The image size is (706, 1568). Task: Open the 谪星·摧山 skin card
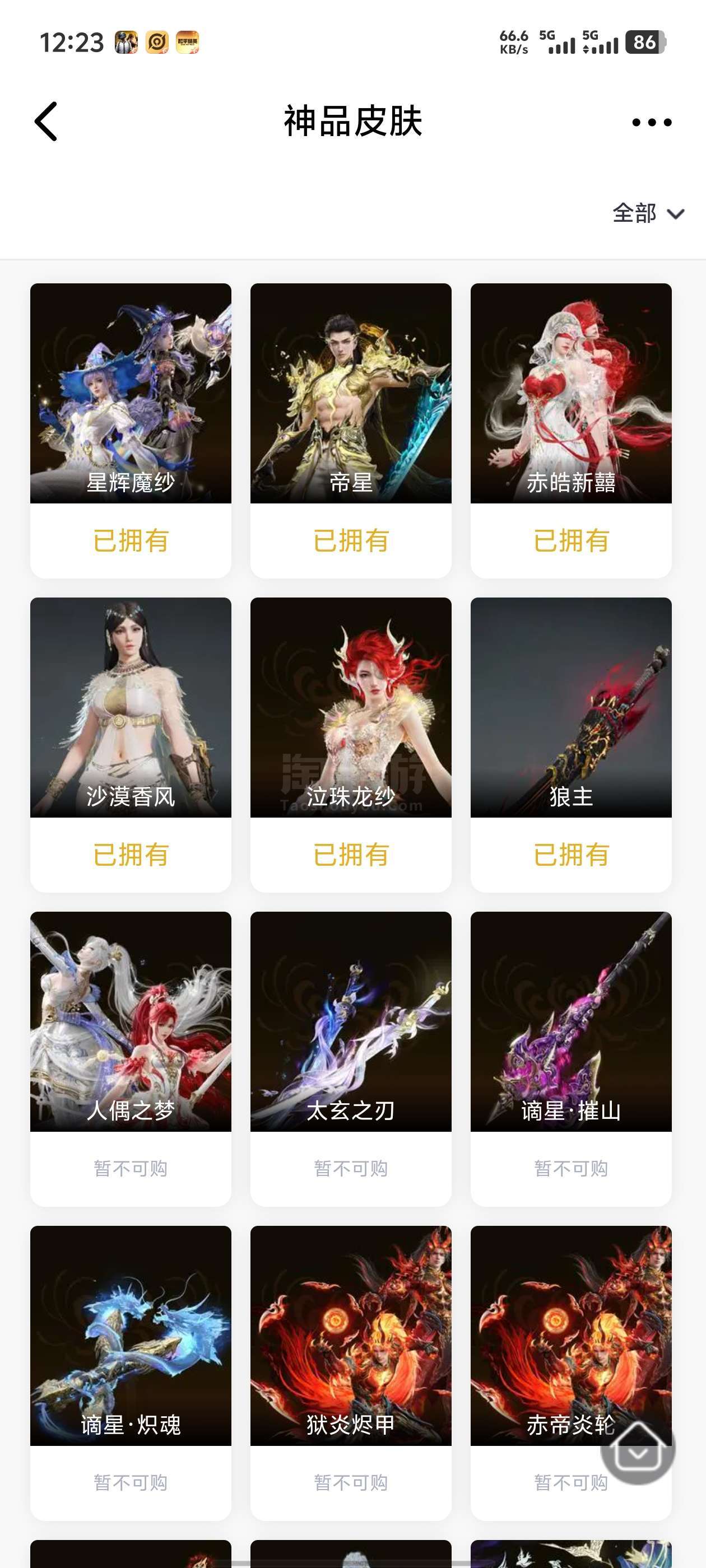click(x=571, y=1058)
